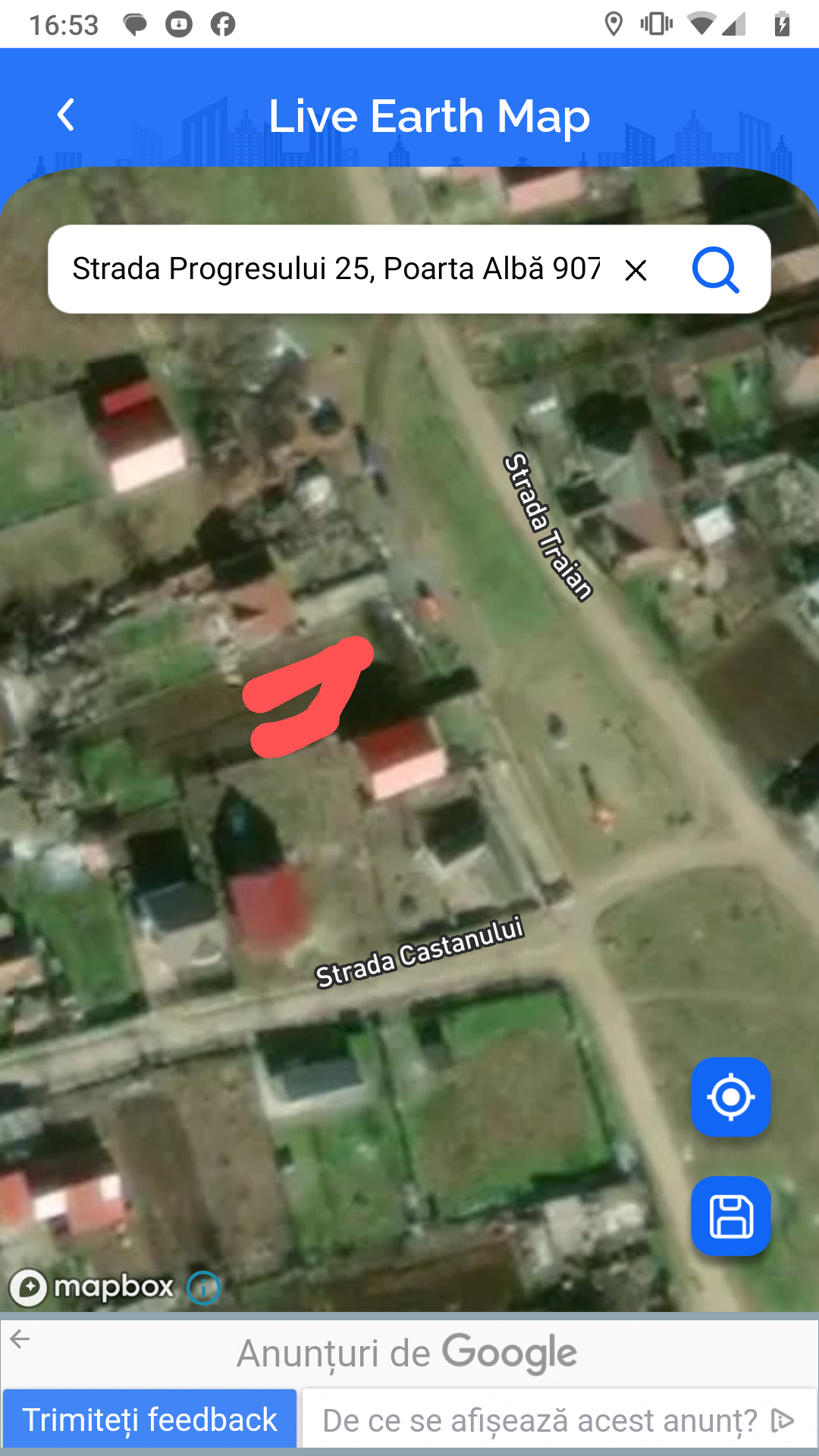Image resolution: width=819 pixels, height=1456 pixels.
Task: Tap the address search field
Action: pyautogui.click(x=335, y=269)
